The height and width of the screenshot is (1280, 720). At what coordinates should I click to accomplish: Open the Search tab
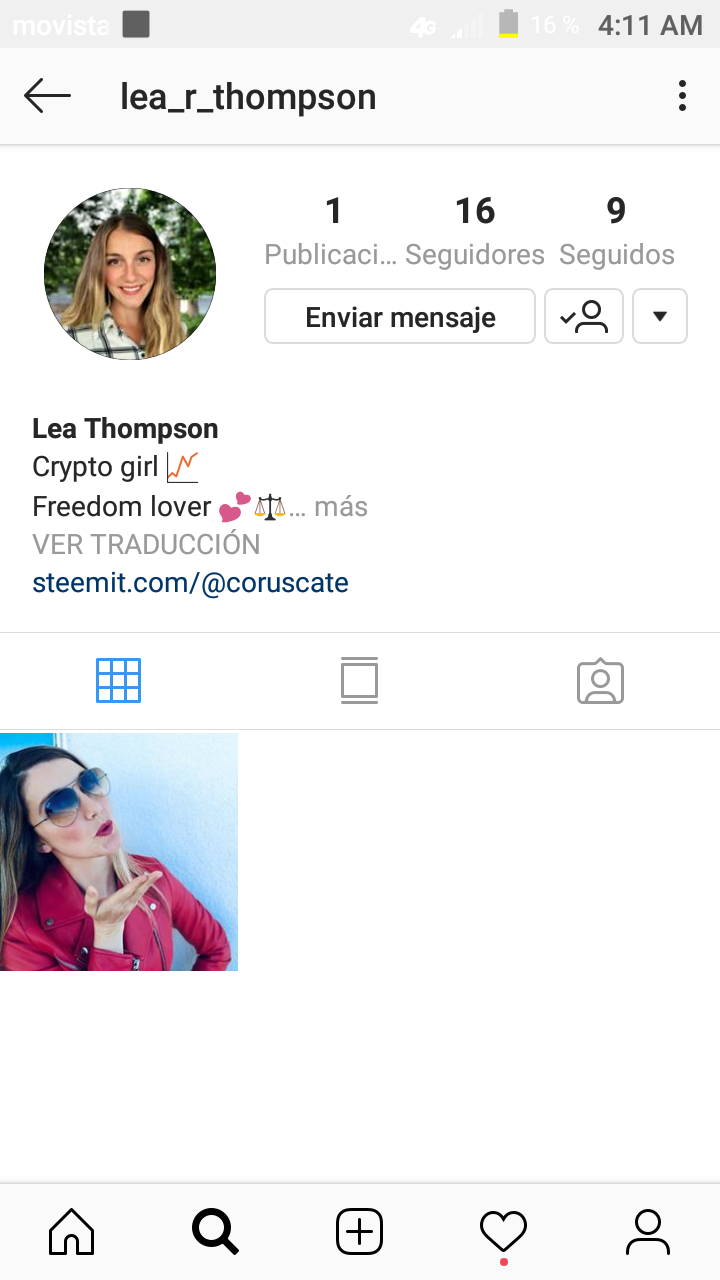pyautogui.click(x=215, y=1231)
